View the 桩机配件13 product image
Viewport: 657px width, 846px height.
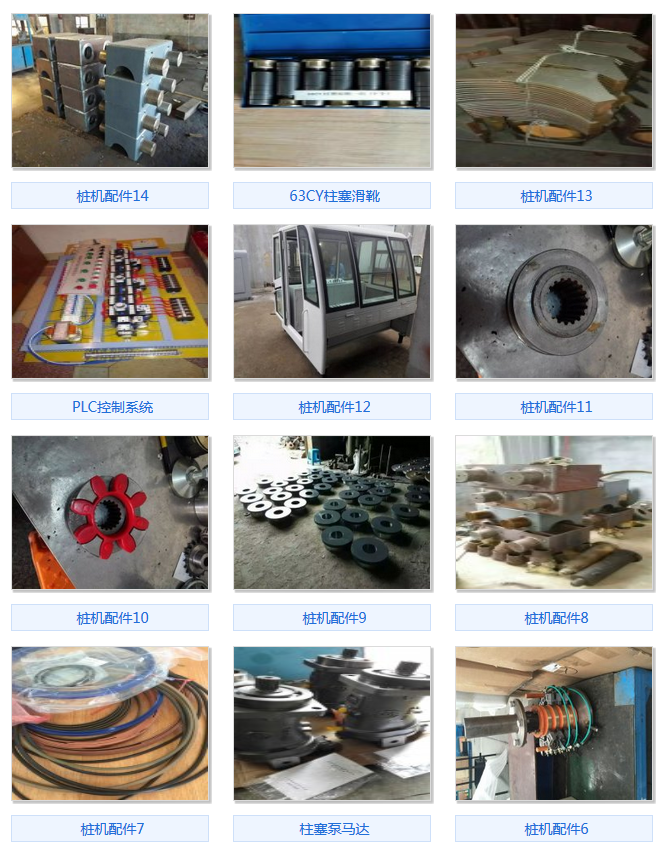pos(554,90)
